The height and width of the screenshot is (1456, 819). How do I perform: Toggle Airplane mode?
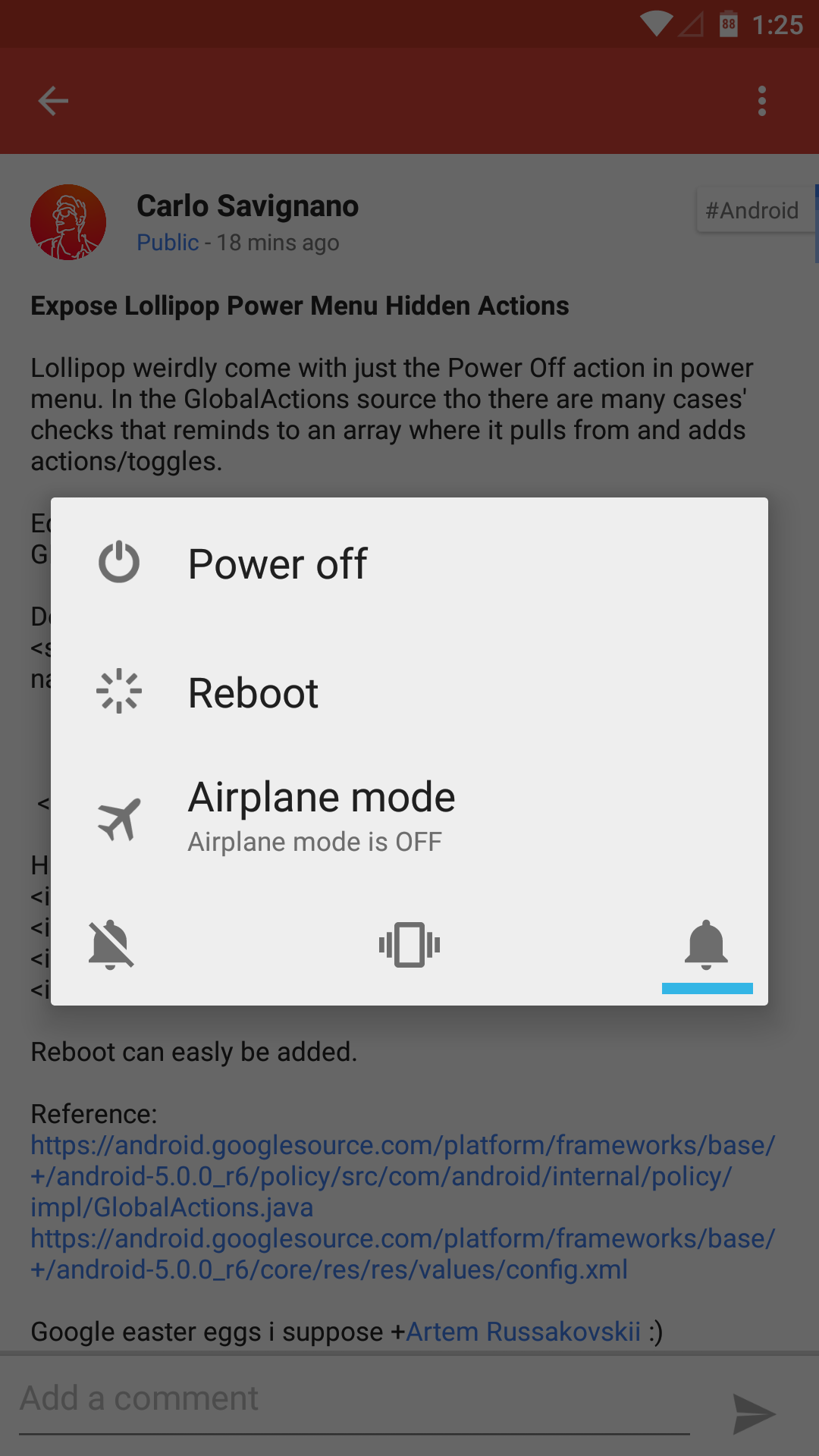pos(409,820)
